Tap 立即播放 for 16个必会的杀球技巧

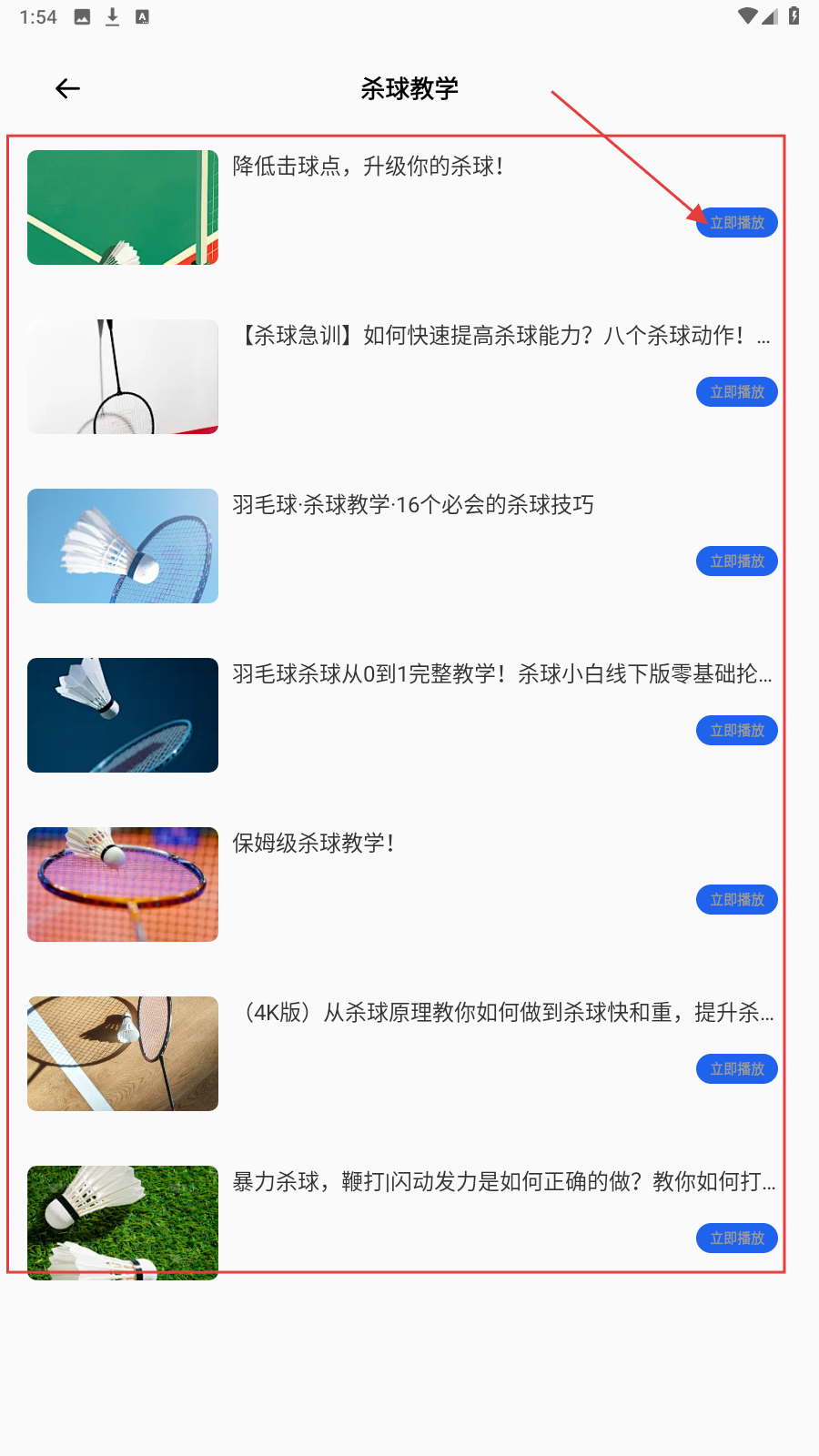click(x=737, y=561)
